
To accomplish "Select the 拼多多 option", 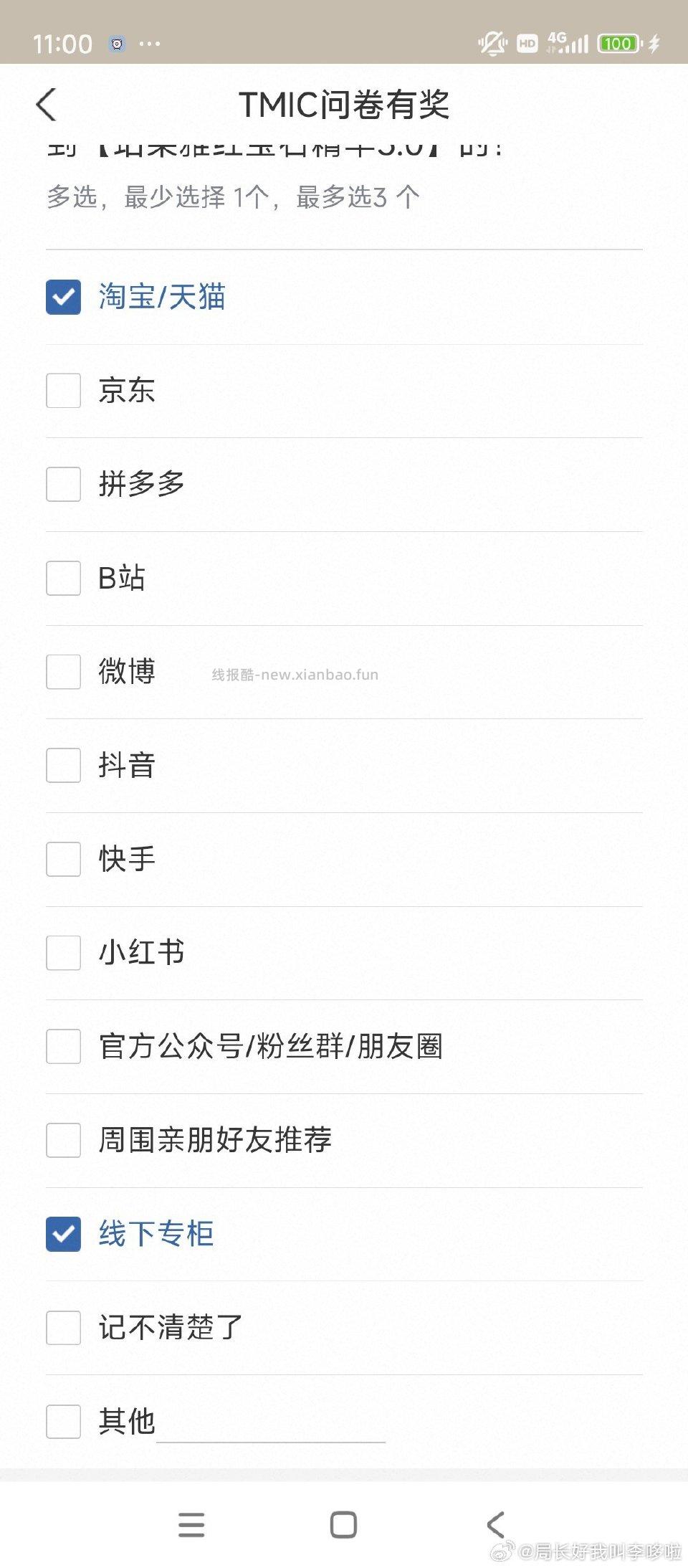I will (x=63, y=484).
